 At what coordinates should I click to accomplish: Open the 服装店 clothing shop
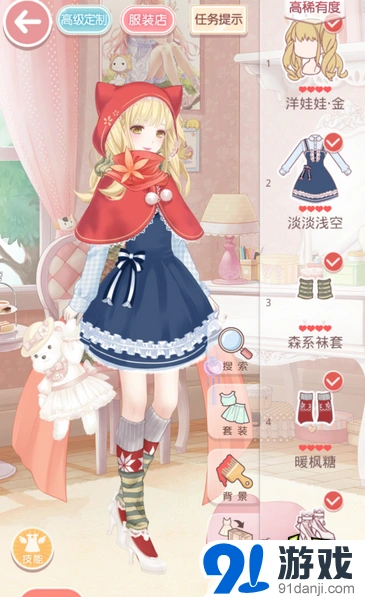[147, 19]
